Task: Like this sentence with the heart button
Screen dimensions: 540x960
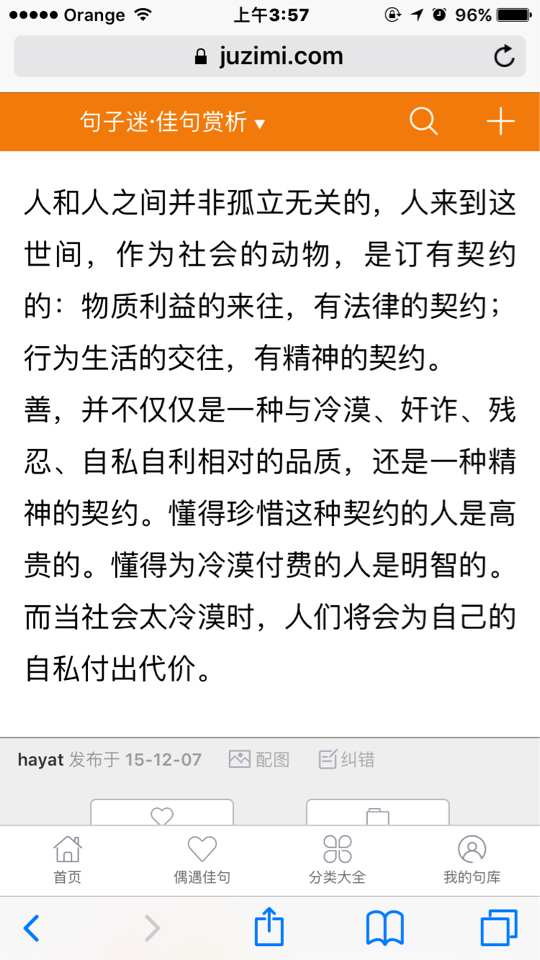Action: pos(162,812)
